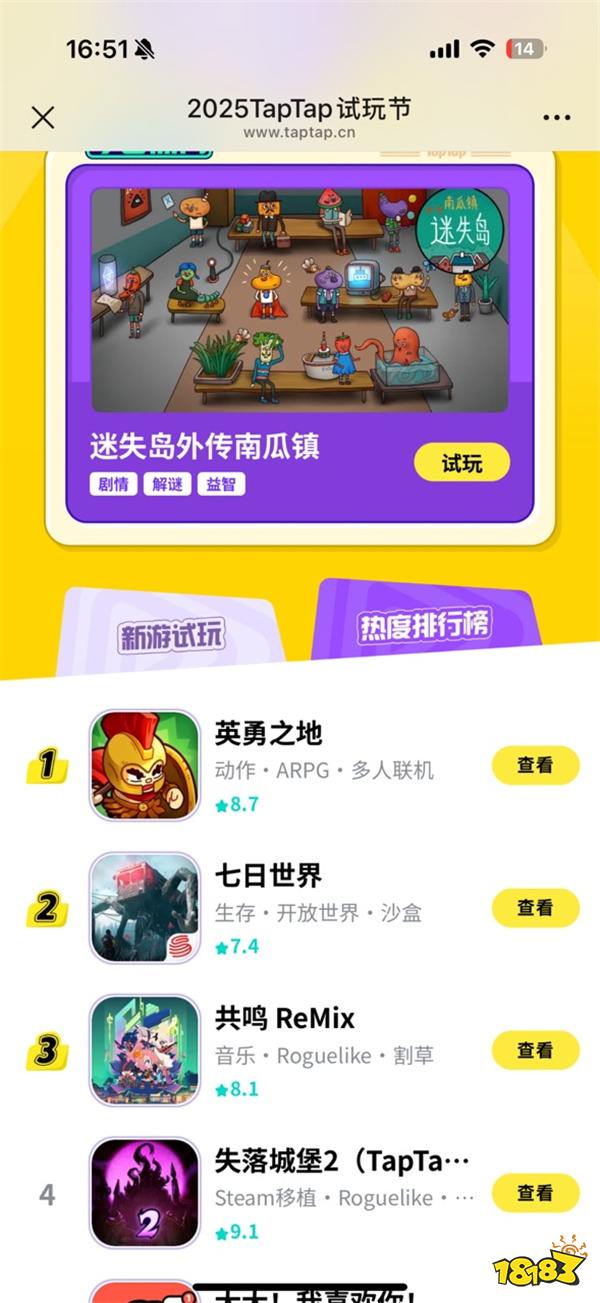Tap 查看 next to 七日世界
Image resolution: width=600 pixels, height=1303 pixels.
pyautogui.click(x=535, y=908)
